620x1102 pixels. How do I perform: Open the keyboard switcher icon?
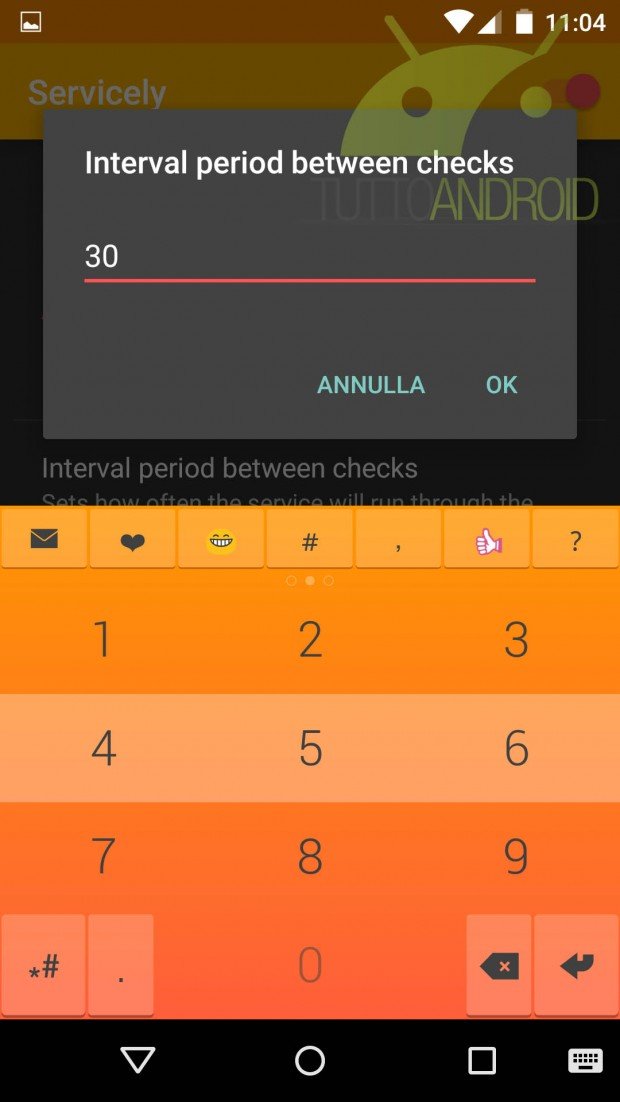tap(585, 1060)
